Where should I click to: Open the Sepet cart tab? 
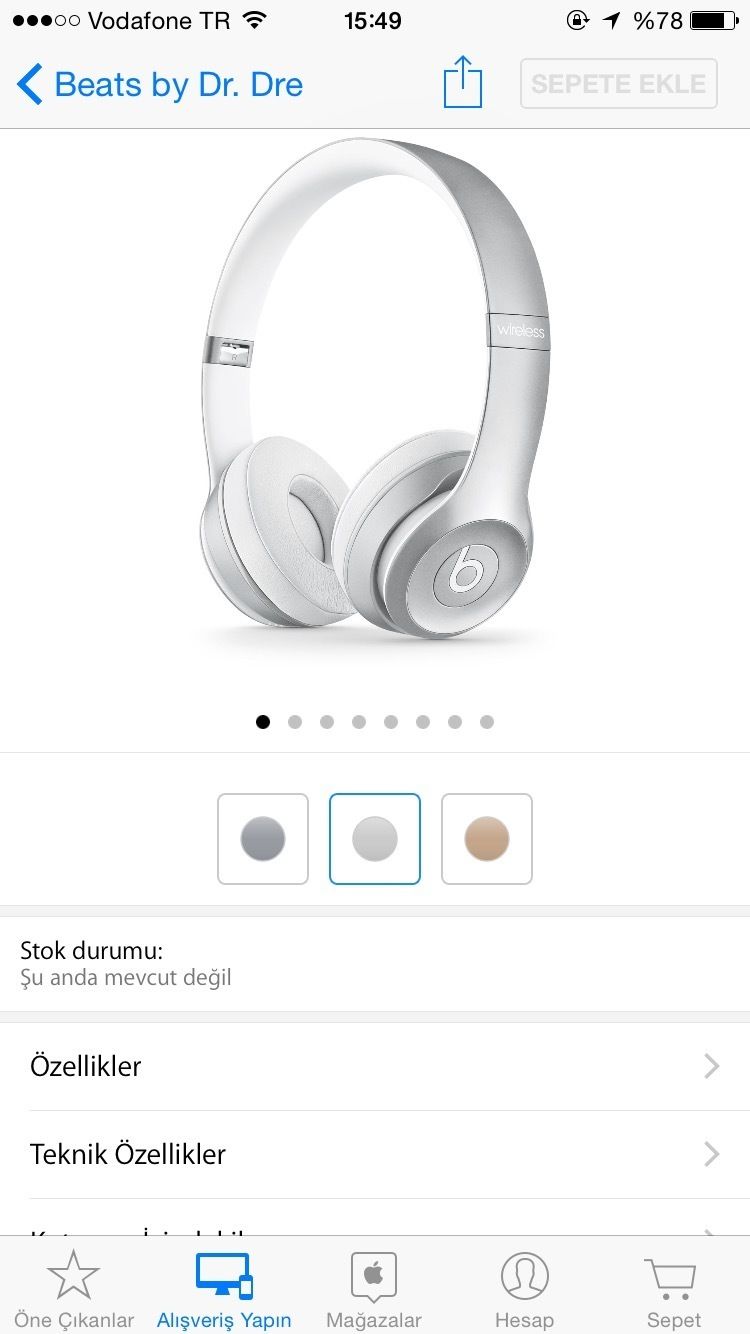(x=673, y=1290)
